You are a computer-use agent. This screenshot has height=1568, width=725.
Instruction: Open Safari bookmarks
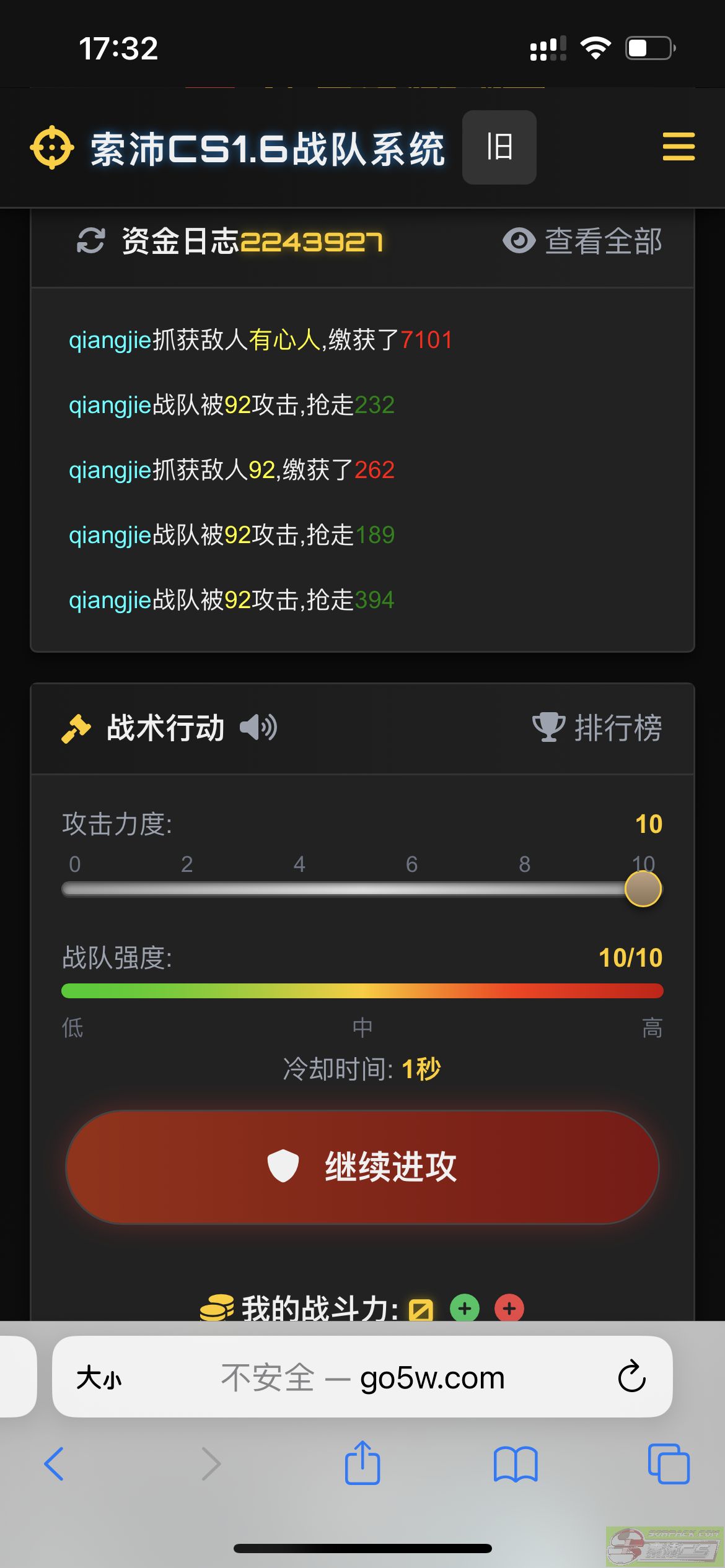516,1464
